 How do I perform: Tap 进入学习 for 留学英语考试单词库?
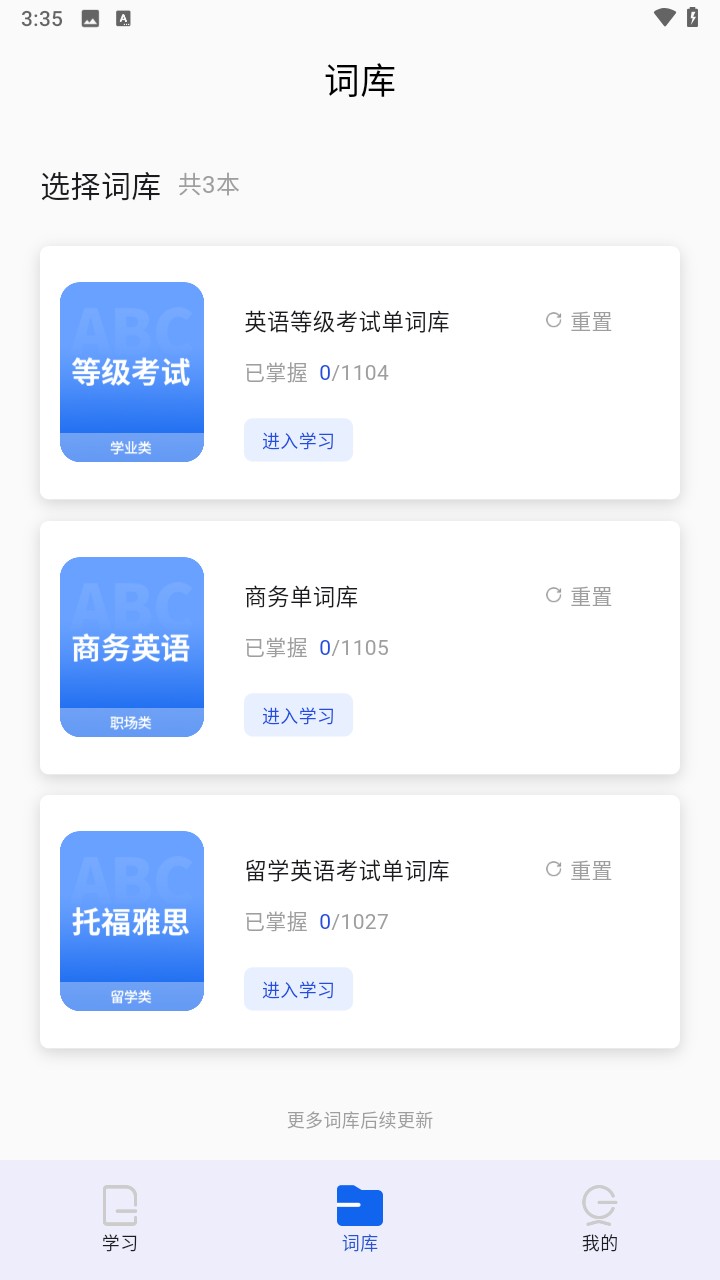click(298, 988)
